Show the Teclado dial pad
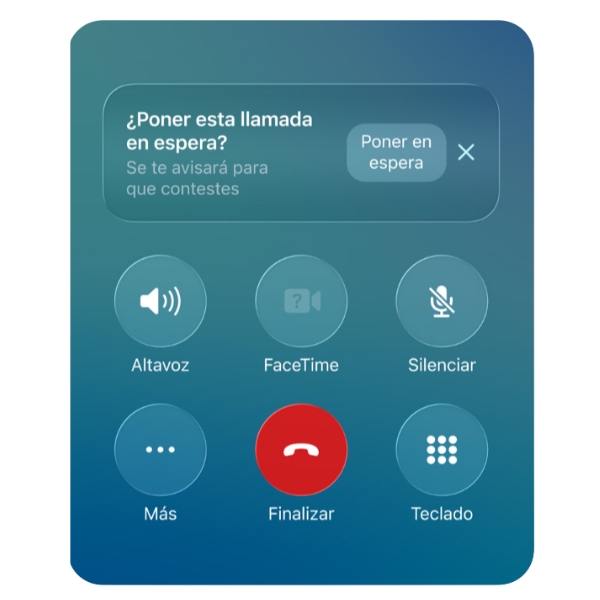 [441, 450]
